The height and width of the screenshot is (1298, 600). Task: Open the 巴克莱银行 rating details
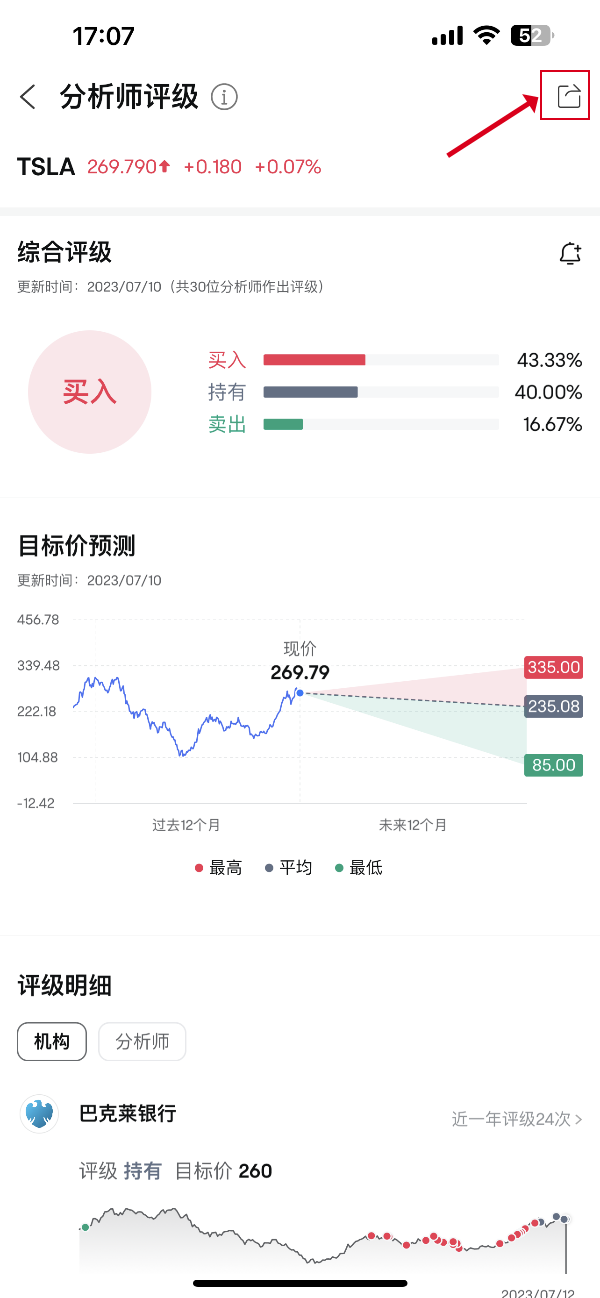(x=128, y=1113)
